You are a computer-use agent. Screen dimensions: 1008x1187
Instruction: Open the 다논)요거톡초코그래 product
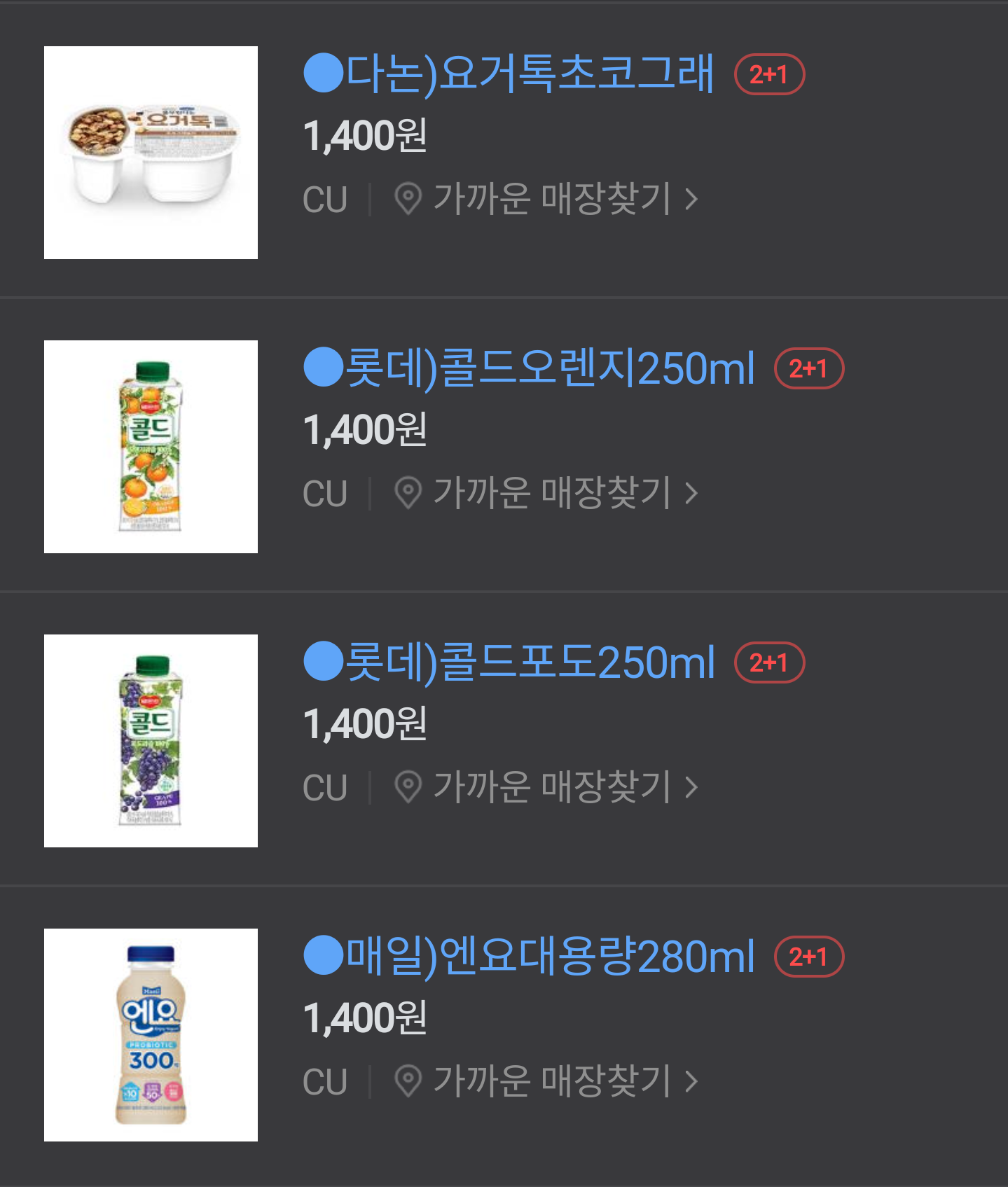pos(509,74)
